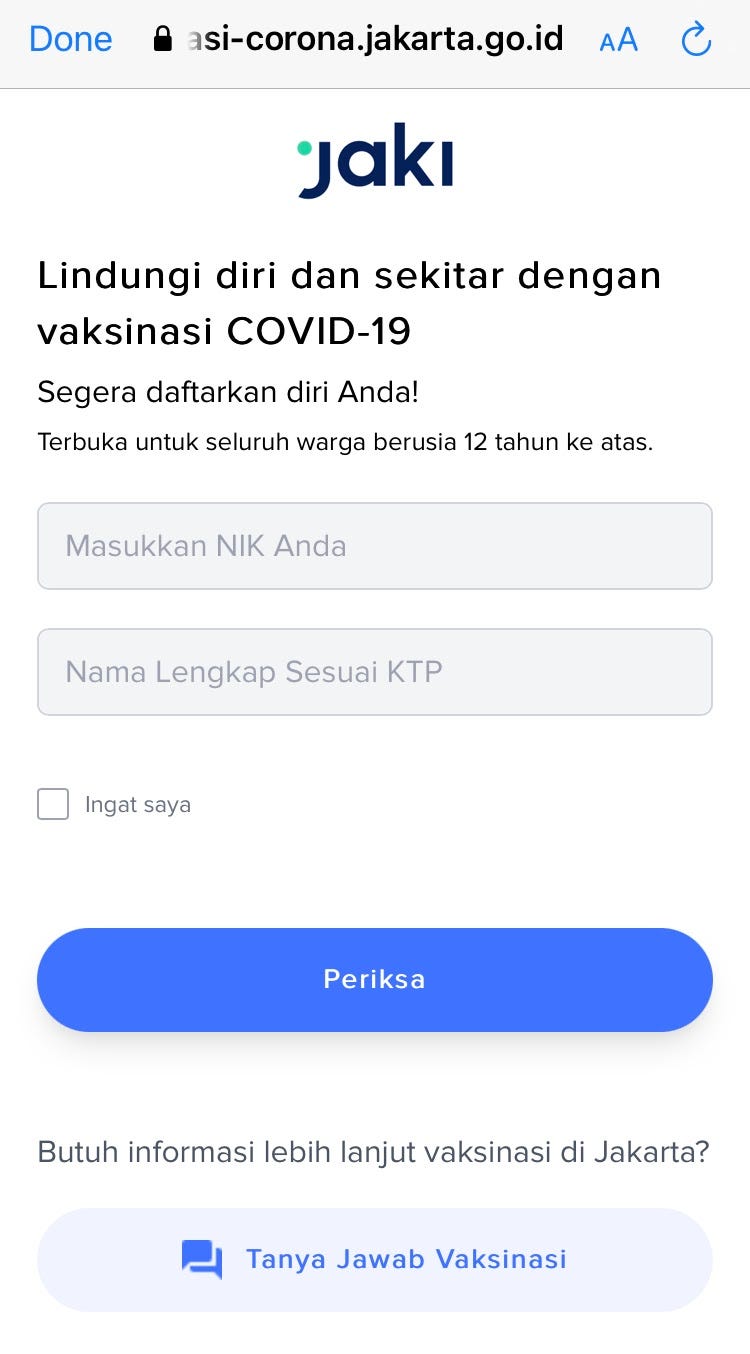Open the AA text size menu
750x1354 pixels.
pyautogui.click(x=618, y=40)
